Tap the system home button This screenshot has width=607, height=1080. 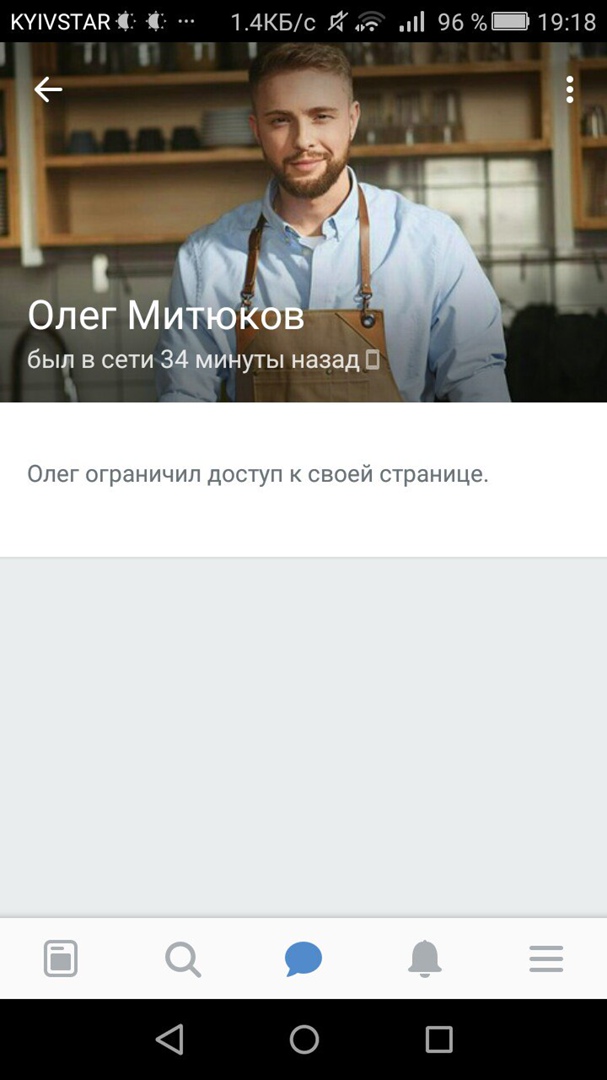(x=304, y=1040)
